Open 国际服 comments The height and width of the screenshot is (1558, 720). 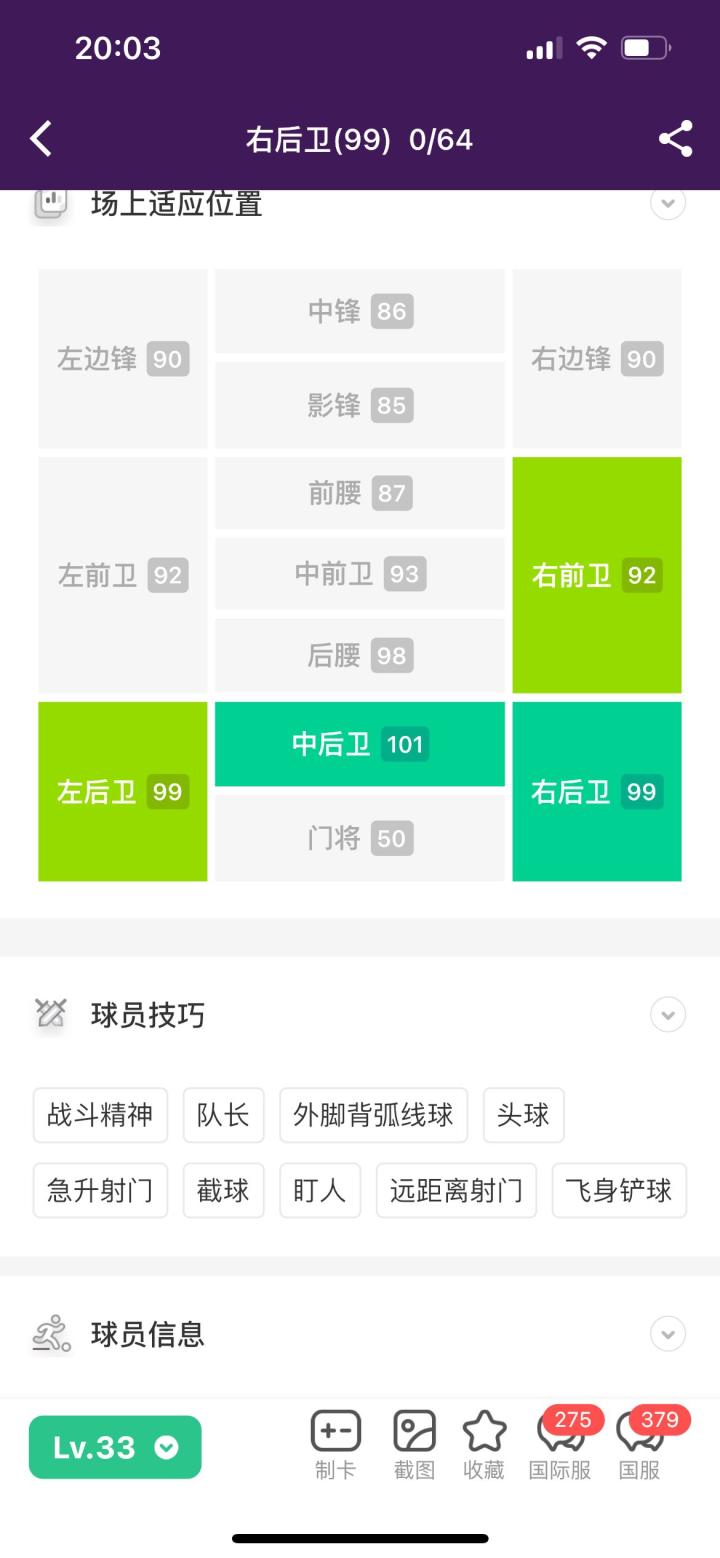click(x=560, y=1445)
